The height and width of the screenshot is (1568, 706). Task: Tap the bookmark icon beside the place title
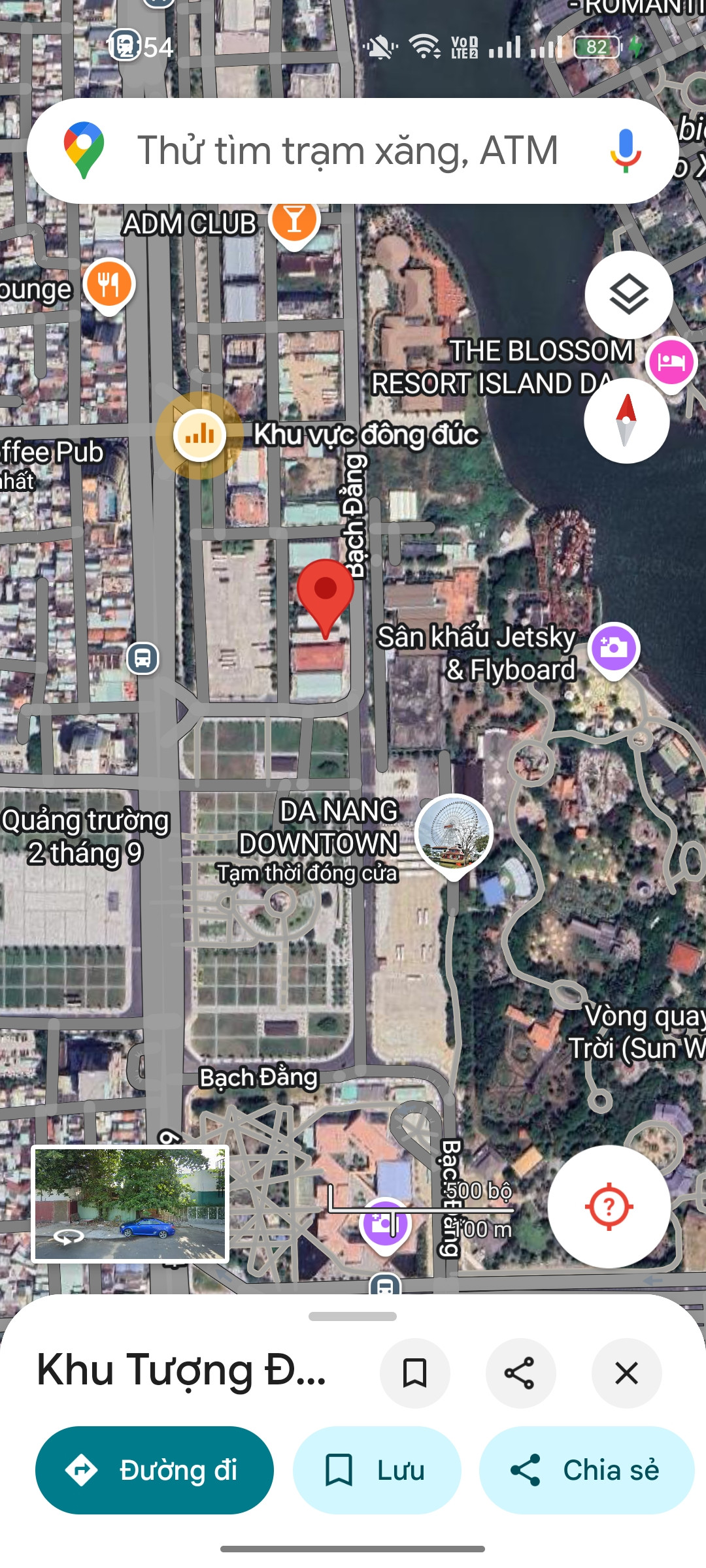pyautogui.click(x=415, y=1373)
